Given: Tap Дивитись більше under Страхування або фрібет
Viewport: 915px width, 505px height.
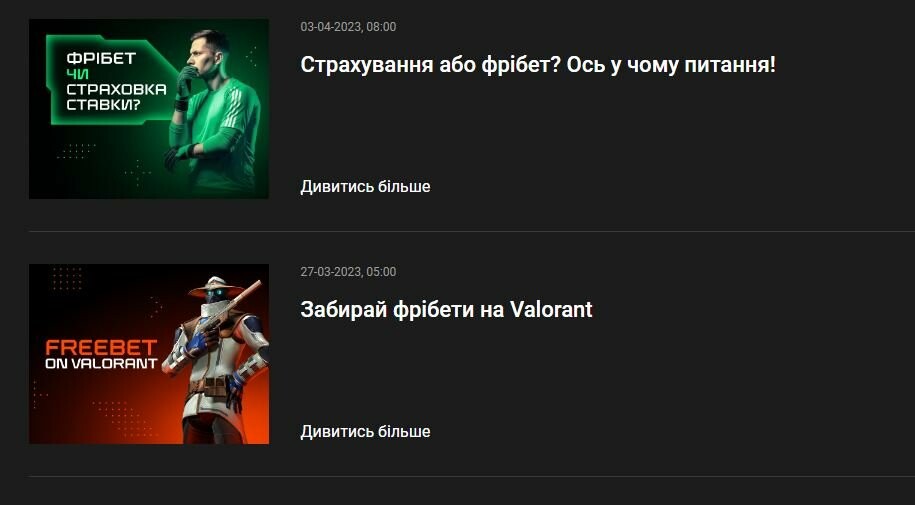Looking at the screenshot, I should 365,186.
